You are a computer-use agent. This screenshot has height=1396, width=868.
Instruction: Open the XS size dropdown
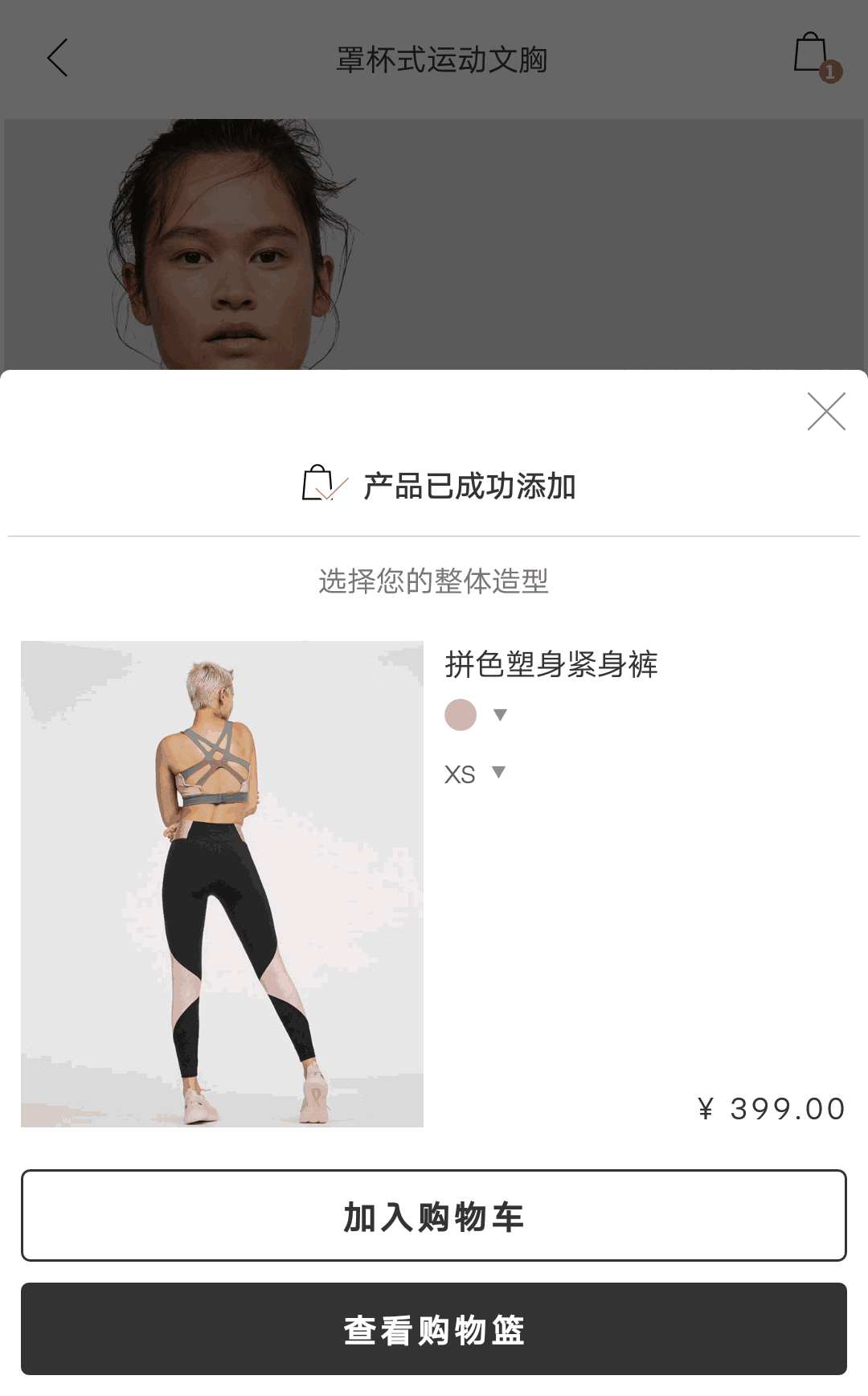tap(475, 774)
